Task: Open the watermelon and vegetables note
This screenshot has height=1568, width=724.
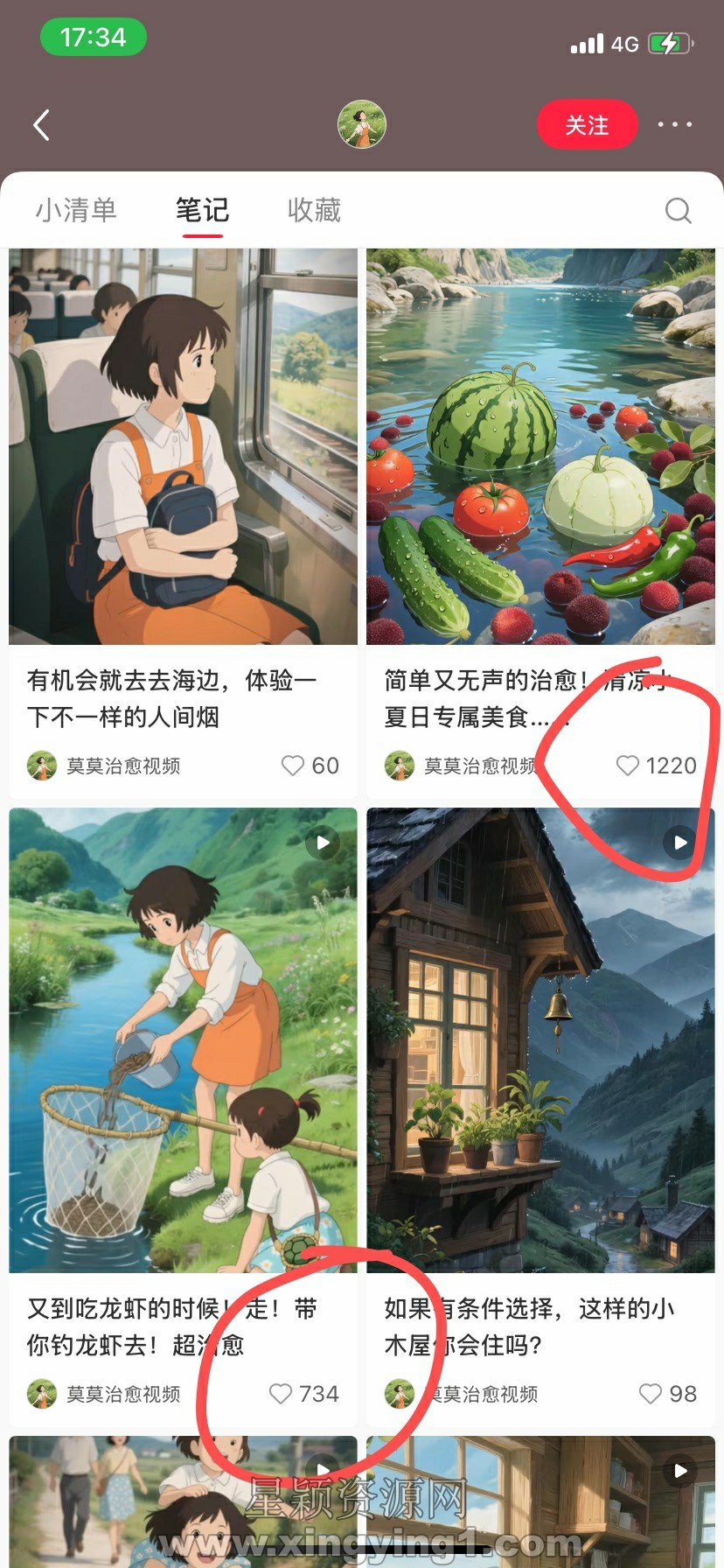Action: [540, 447]
